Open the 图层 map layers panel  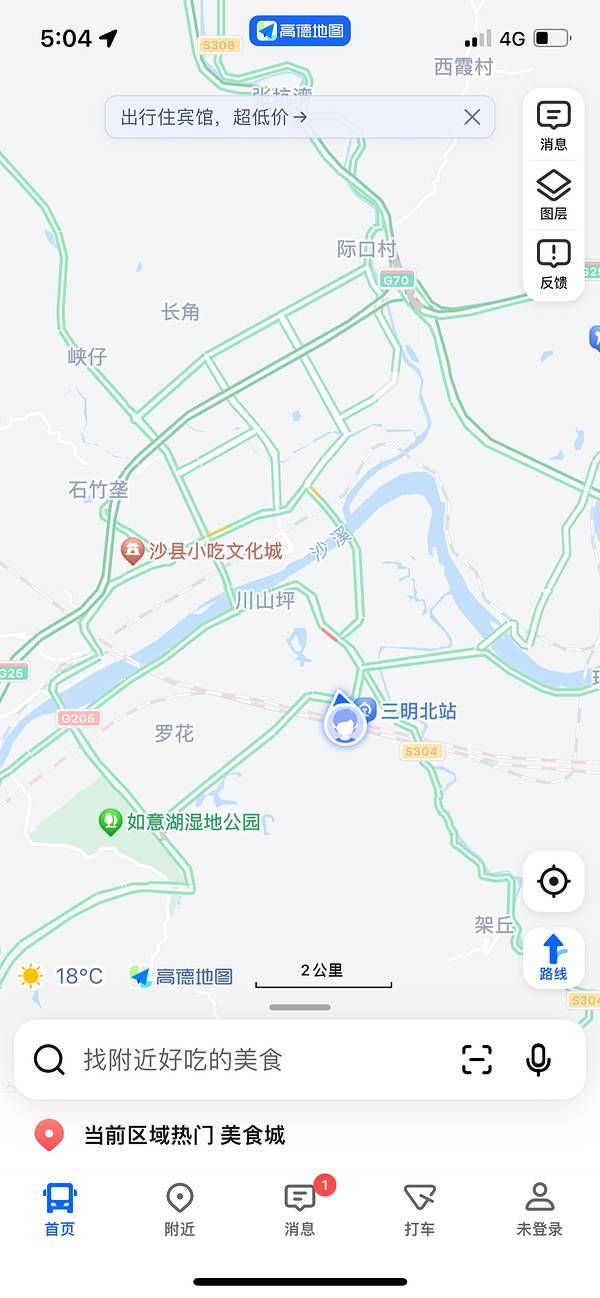pyautogui.click(x=553, y=195)
